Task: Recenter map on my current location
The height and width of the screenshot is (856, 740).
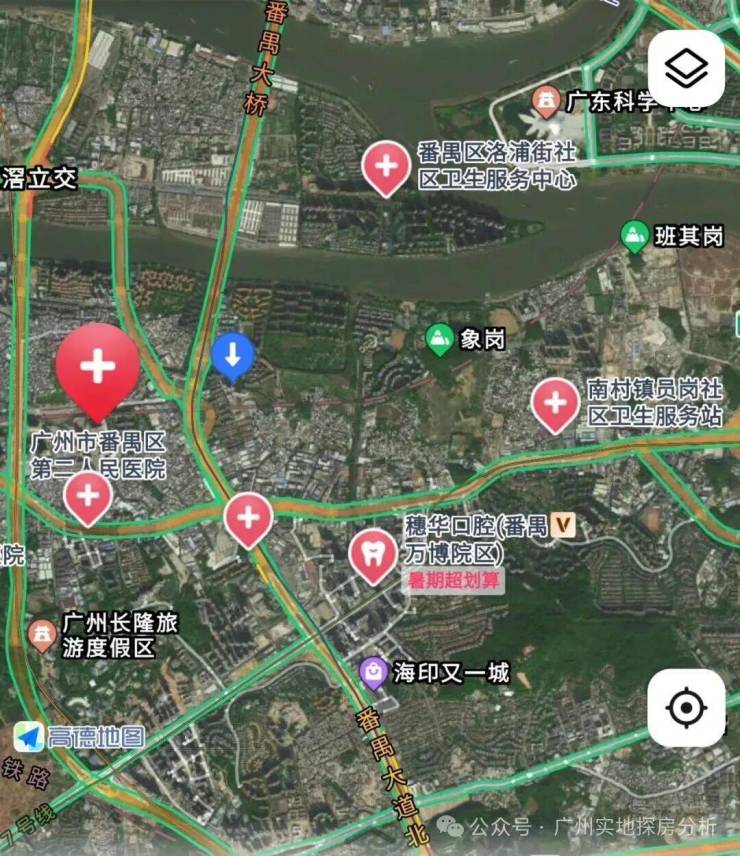Action: (686, 708)
